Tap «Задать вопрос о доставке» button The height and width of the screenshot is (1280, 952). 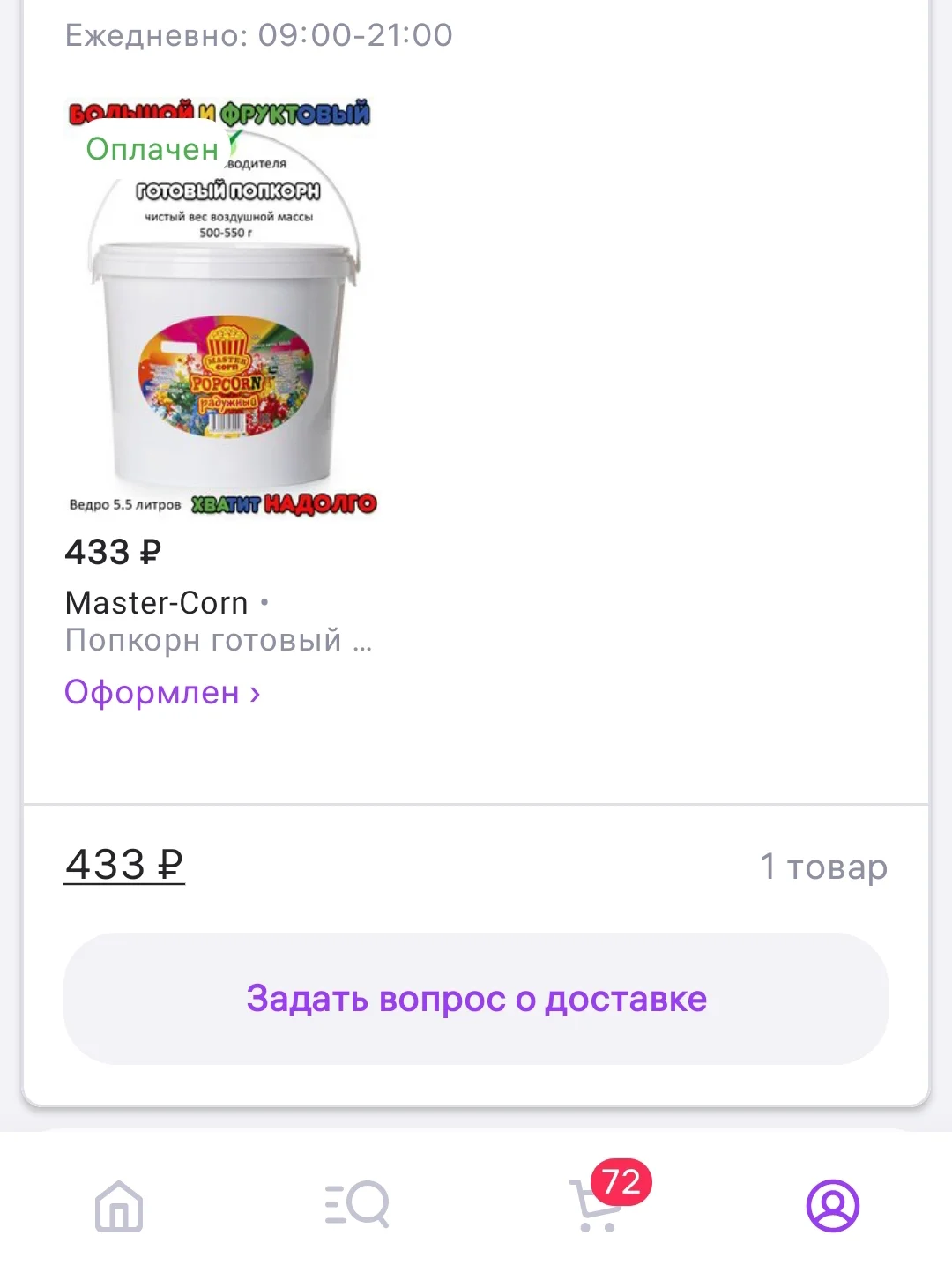[476, 999]
